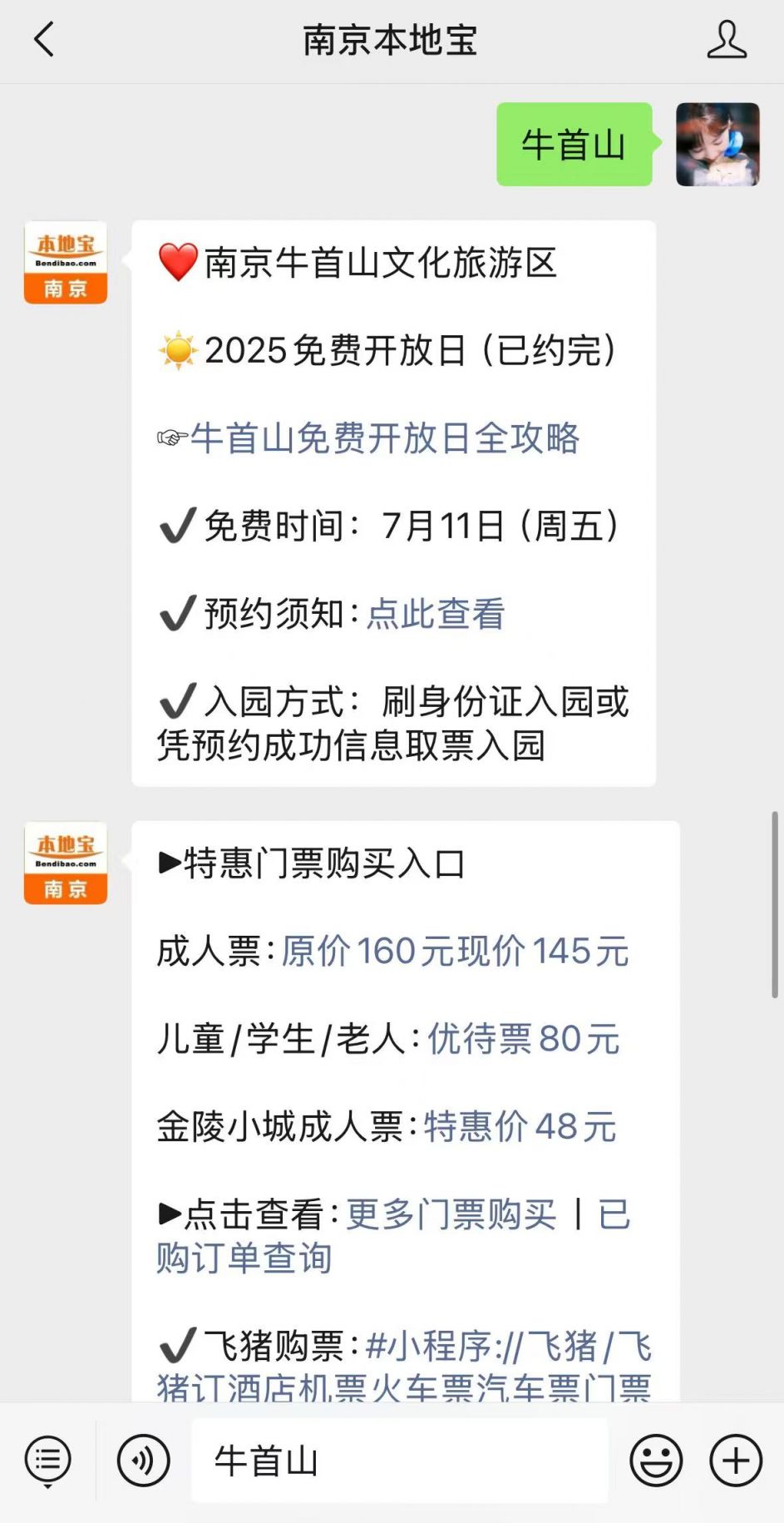Open 点此查看 booking notice link
Screen dimensions: 784x1523
[x=436, y=614]
